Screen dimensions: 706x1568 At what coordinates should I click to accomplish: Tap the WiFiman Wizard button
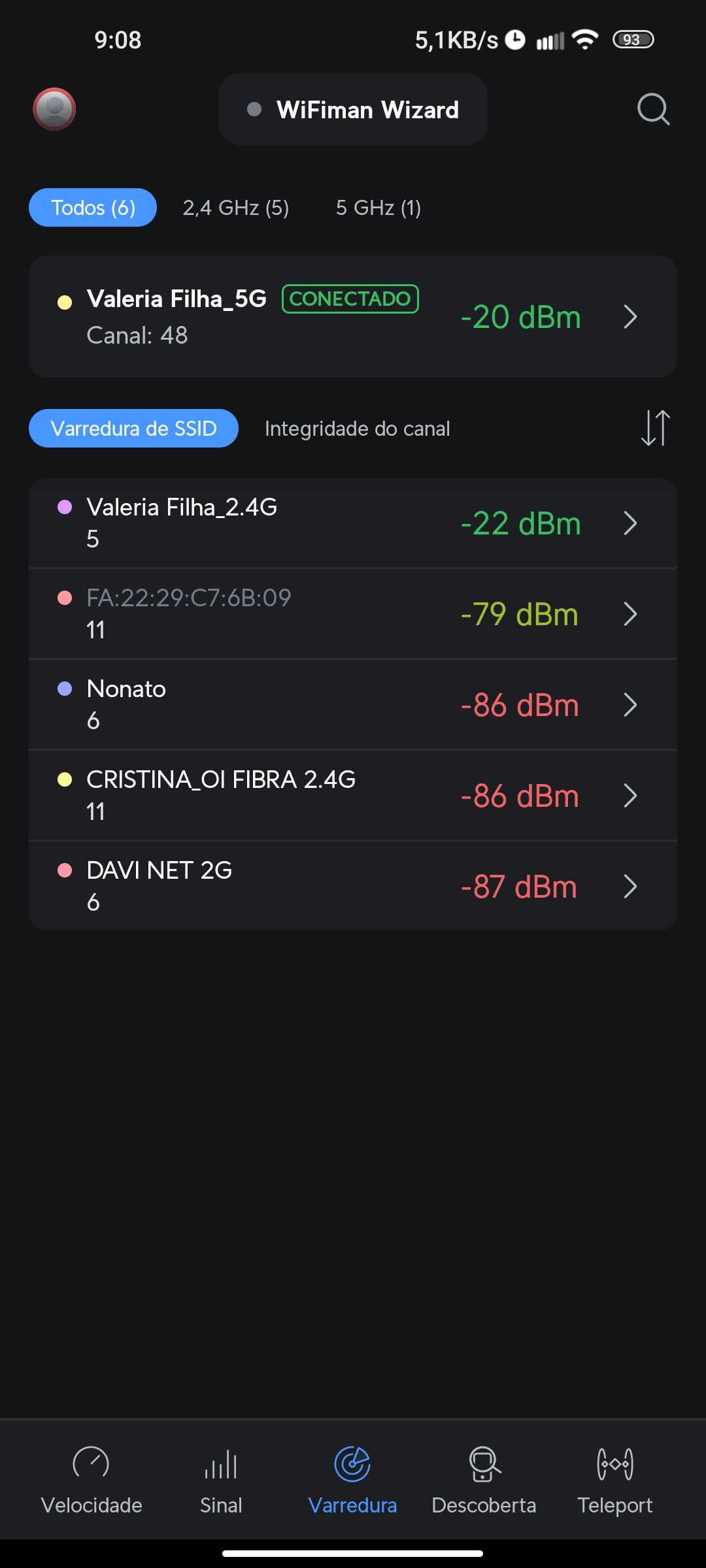[x=353, y=110]
